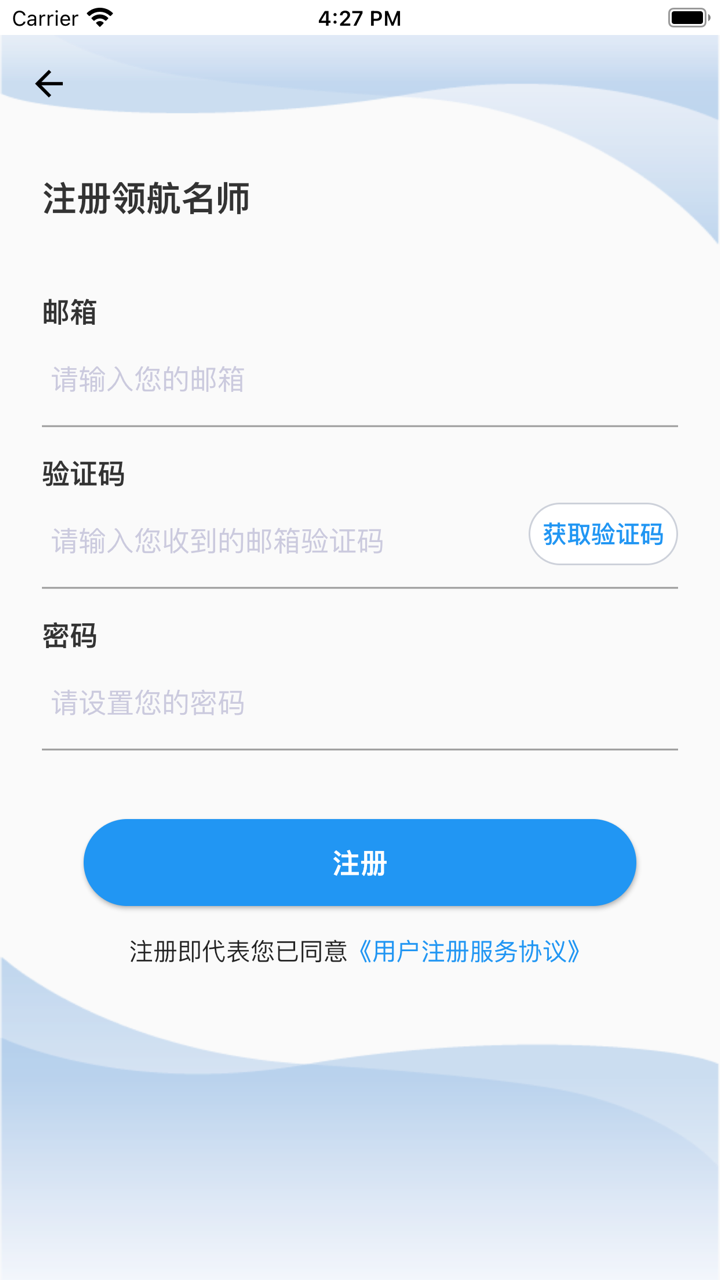Click the 4:27 PM time display
Viewport: 720px width, 1280px height.
358,17
